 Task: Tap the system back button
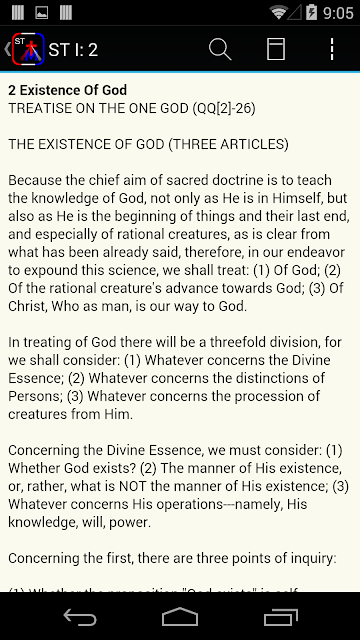(80, 617)
